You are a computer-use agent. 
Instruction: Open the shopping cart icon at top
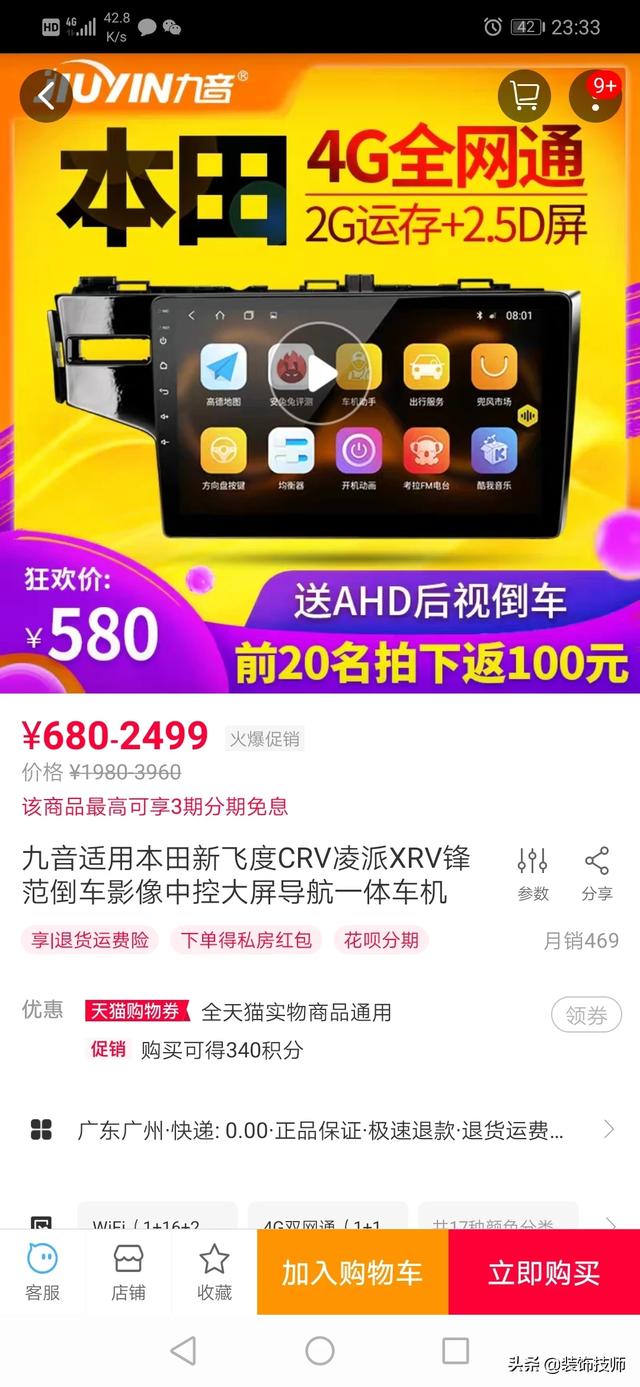pyautogui.click(x=525, y=96)
